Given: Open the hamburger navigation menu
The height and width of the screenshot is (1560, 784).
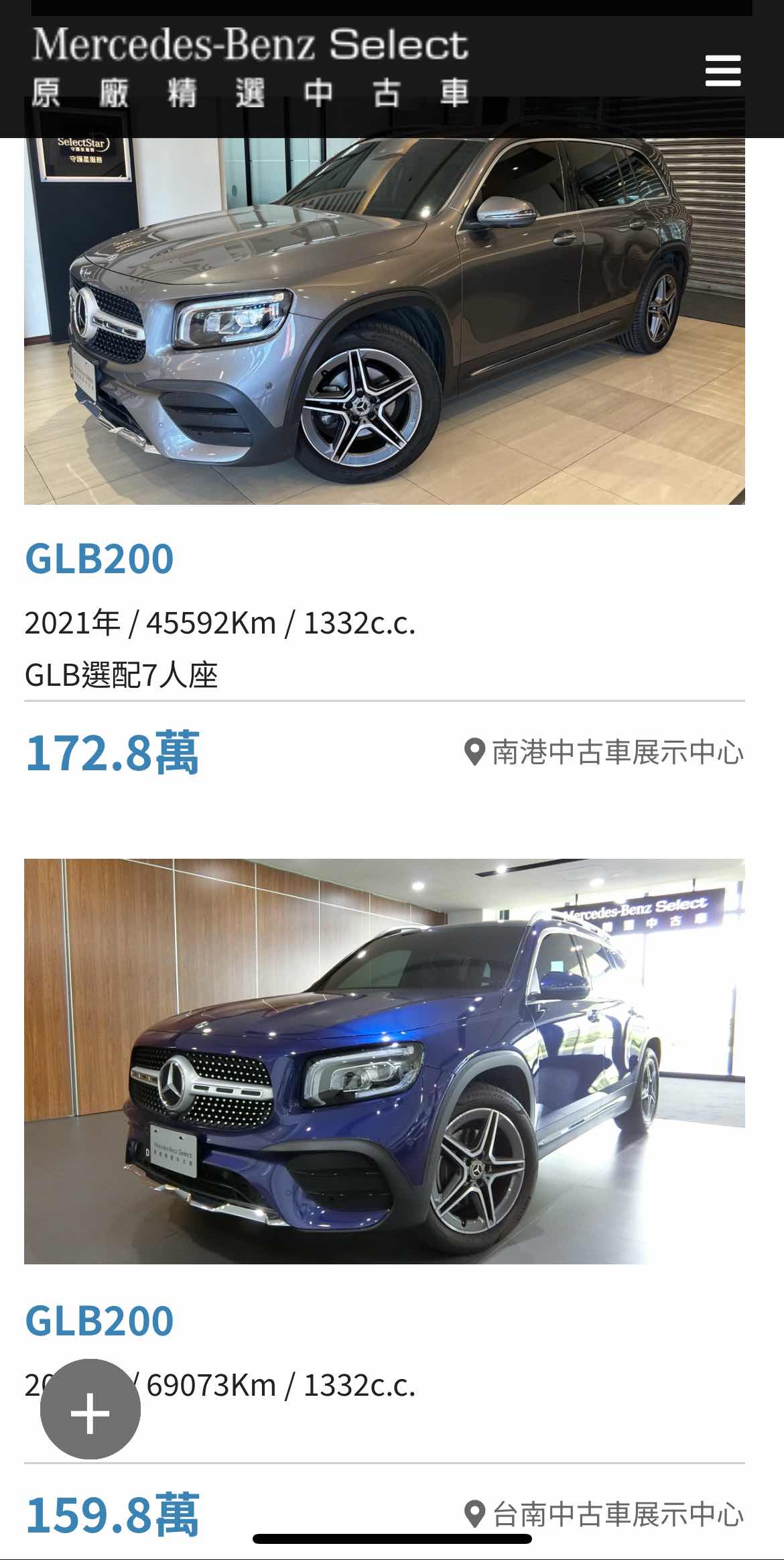Looking at the screenshot, I should [722, 71].
